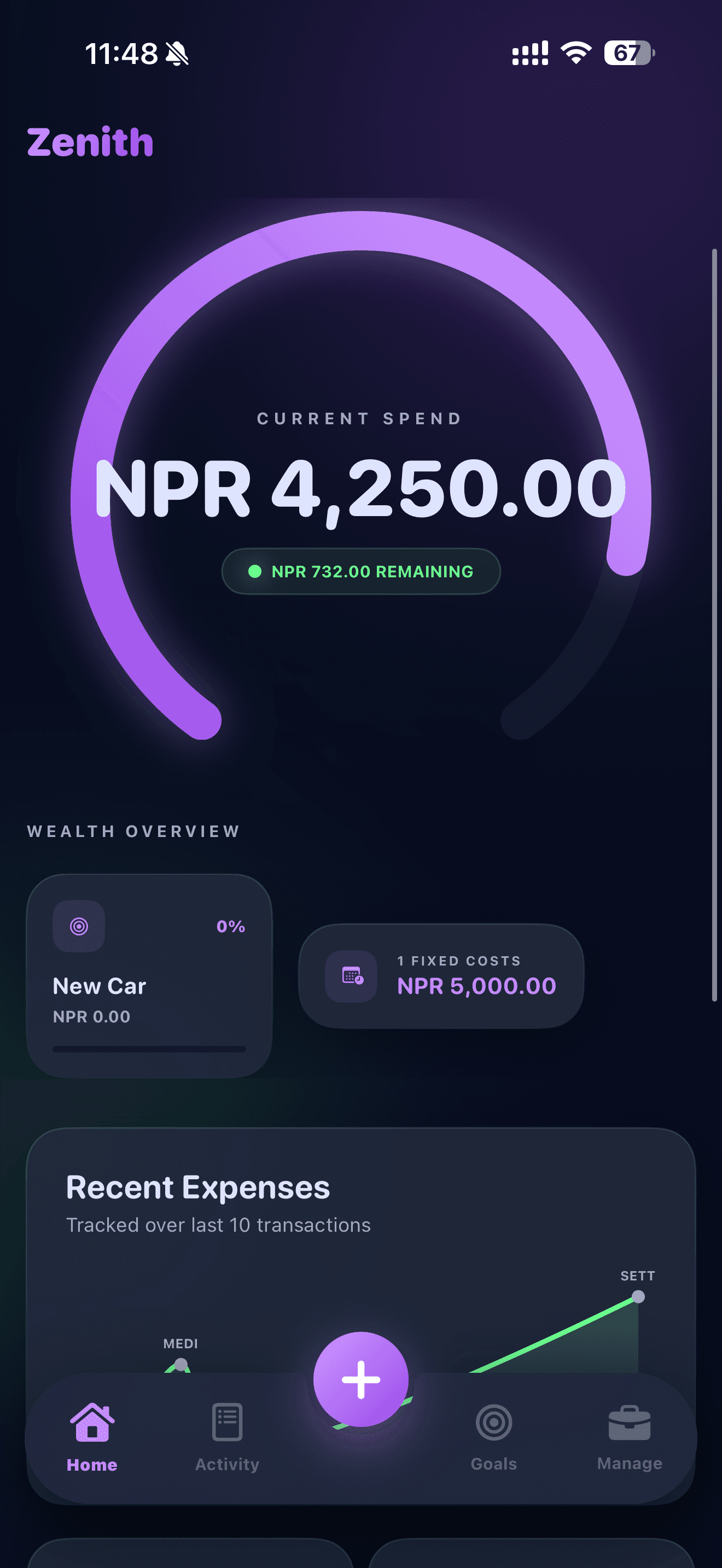This screenshot has width=722, height=1568.
Task: Add a new expense with plus button
Action: tap(361, 1379)
